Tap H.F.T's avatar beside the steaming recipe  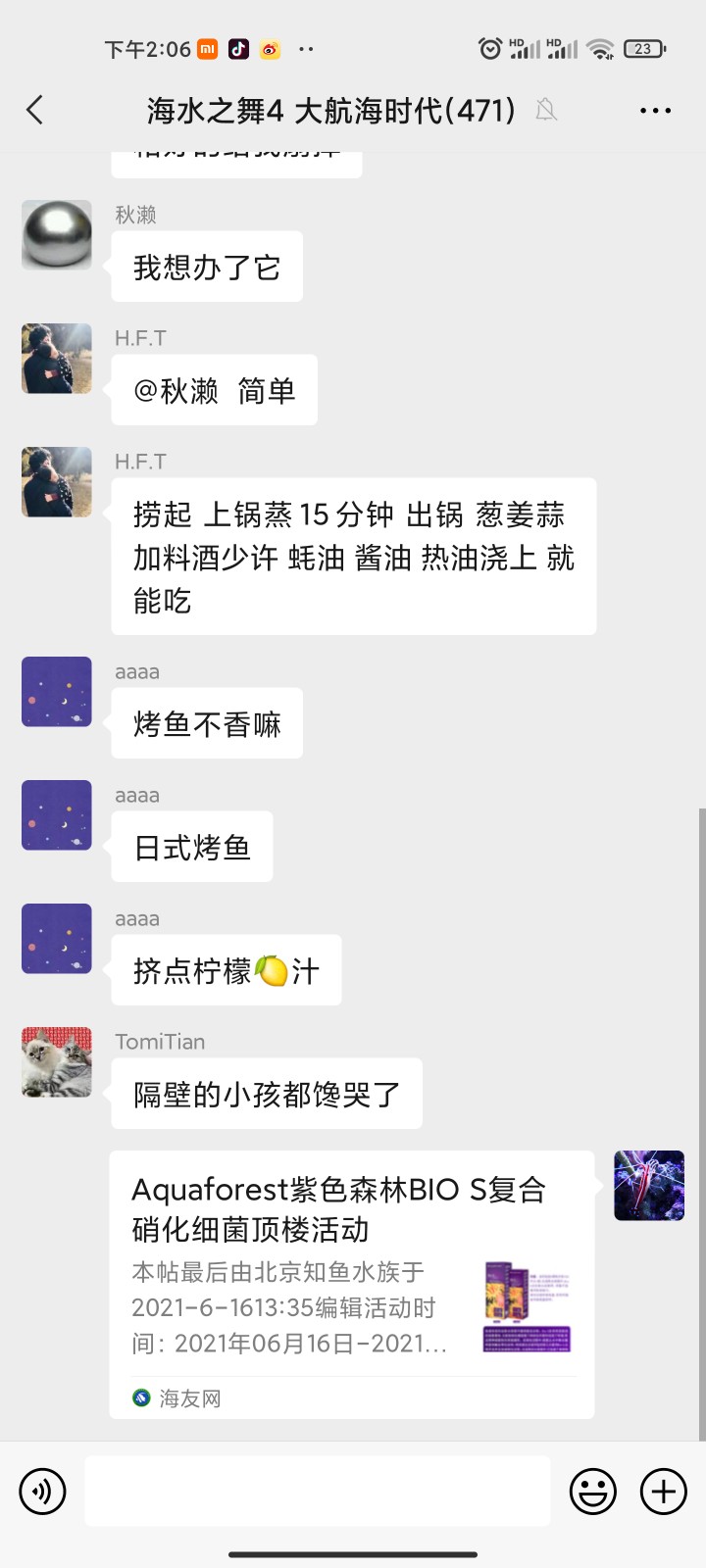pyautogui.click(x=57, y=482)
